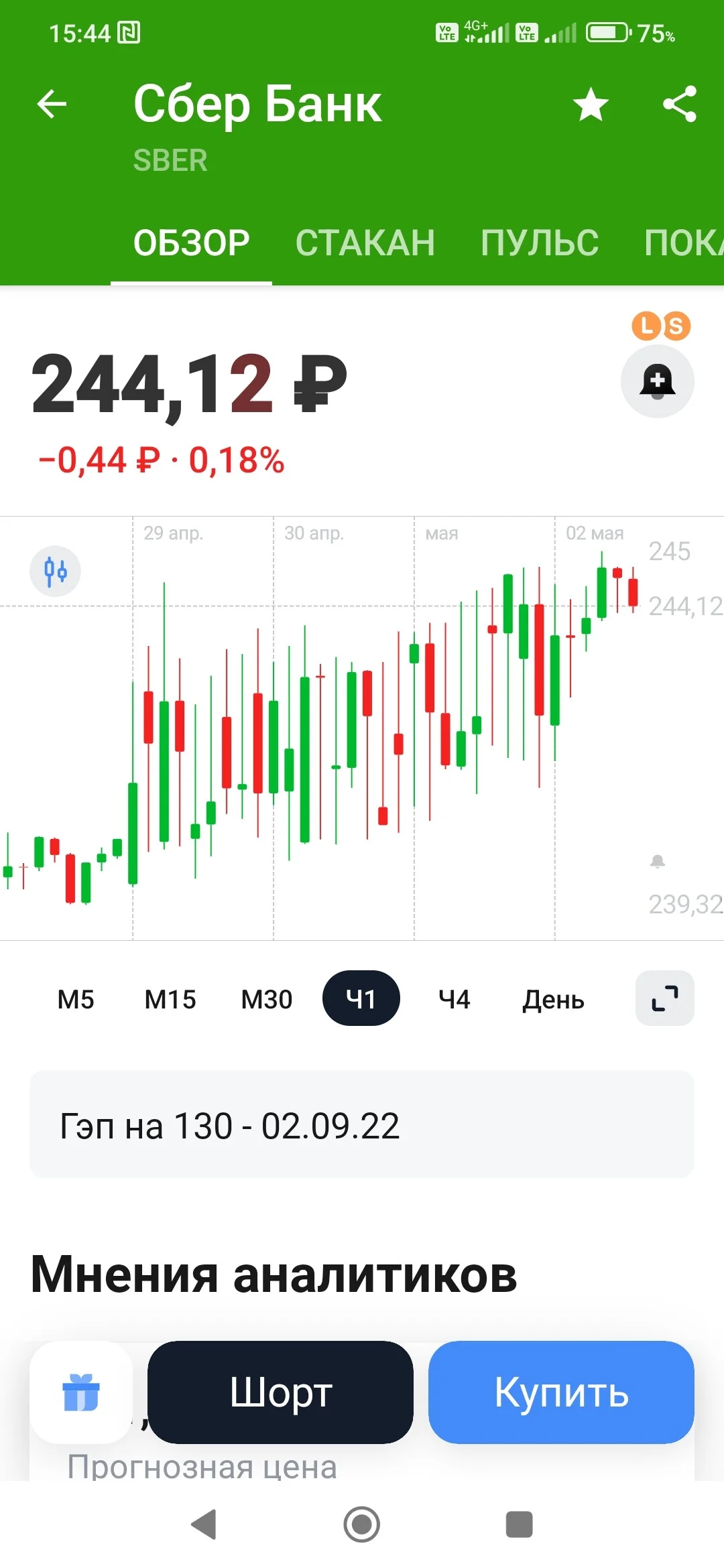This screenshot has width=724, height=1568.
Task: Share the Сбер Банк stock page
Action: coord(680,105)
